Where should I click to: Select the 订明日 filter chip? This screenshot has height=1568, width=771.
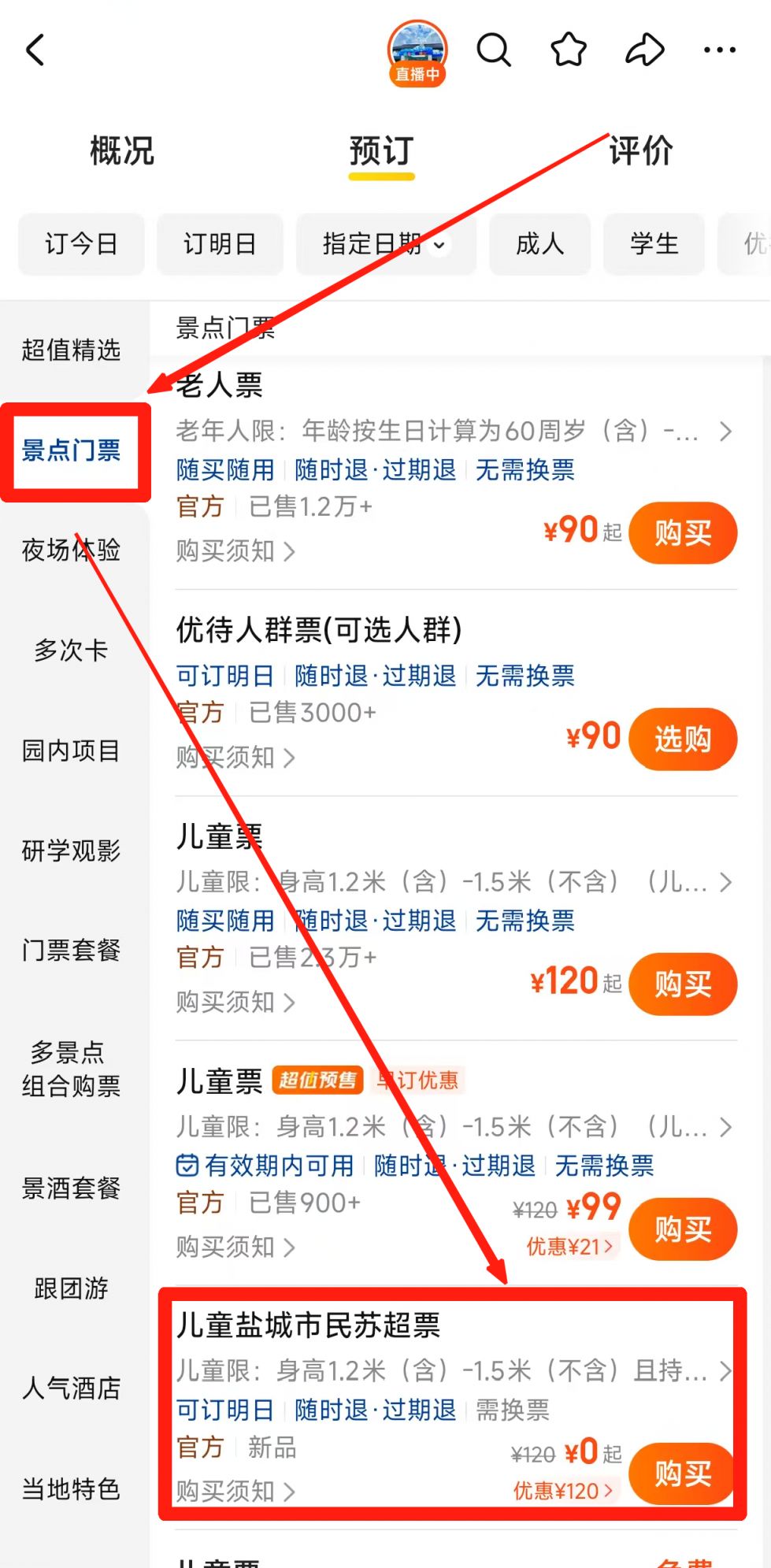click(220, 244)
